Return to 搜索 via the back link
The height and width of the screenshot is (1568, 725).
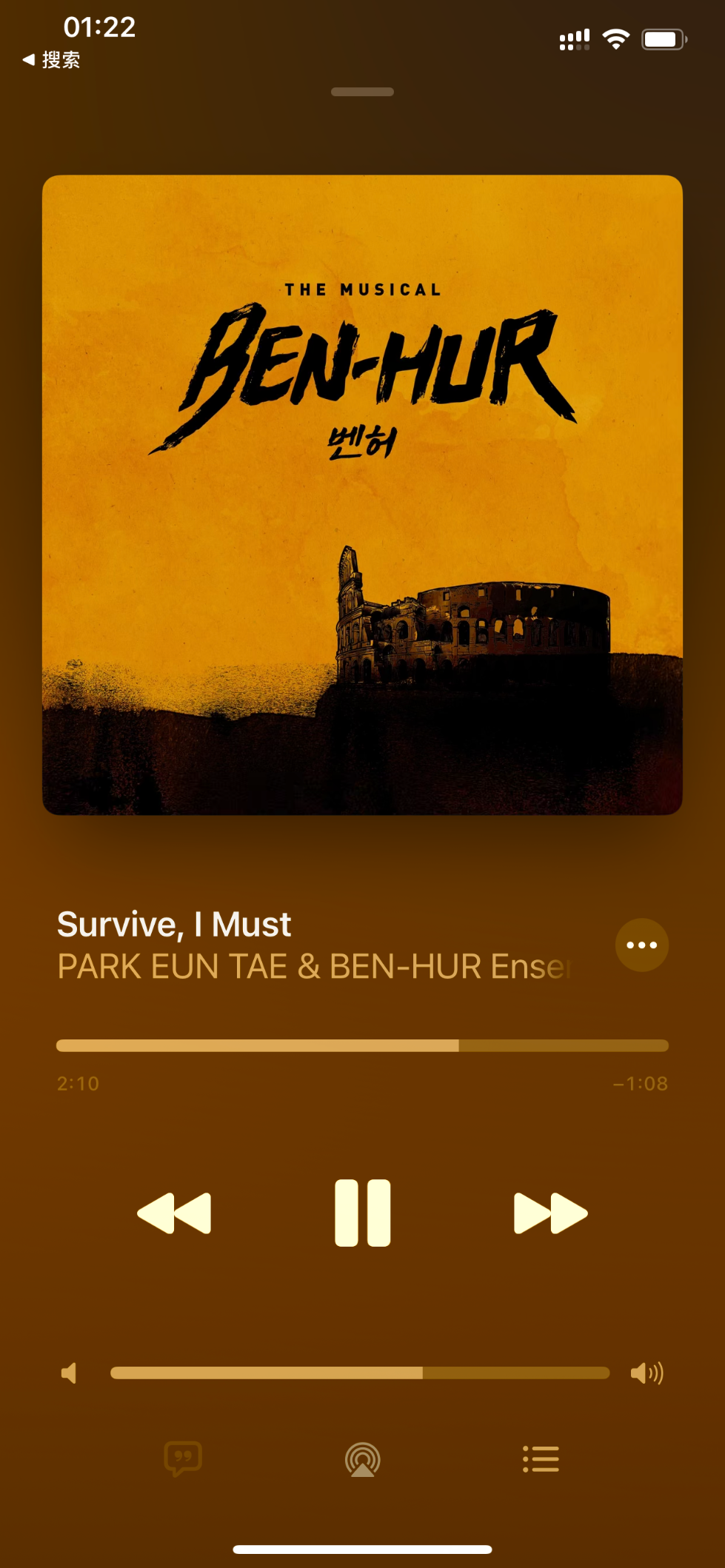coord(52,60)
